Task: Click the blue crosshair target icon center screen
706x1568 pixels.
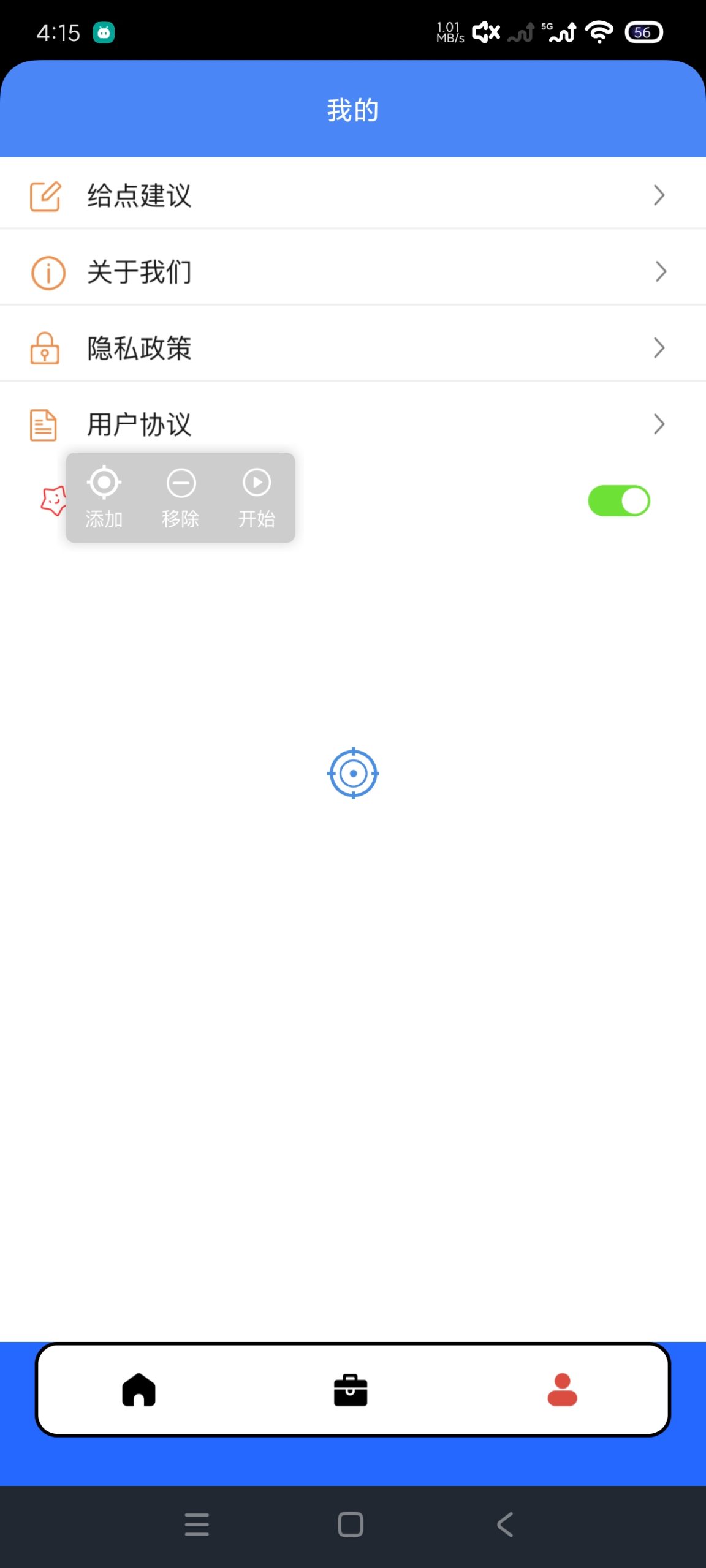Action: click(x=354, y=773)
